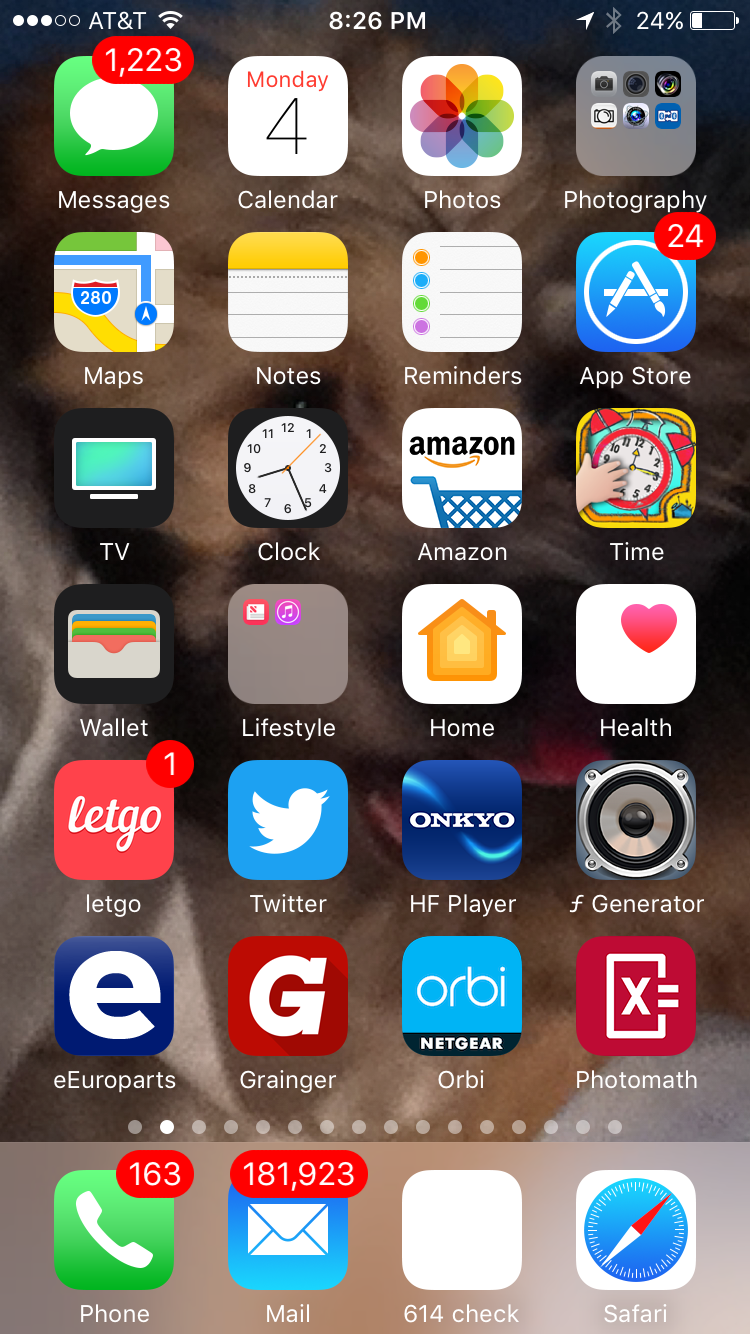Open Mail from the dock
750x1334 pixels.
pyautogui.click(x=288, y=1230)
